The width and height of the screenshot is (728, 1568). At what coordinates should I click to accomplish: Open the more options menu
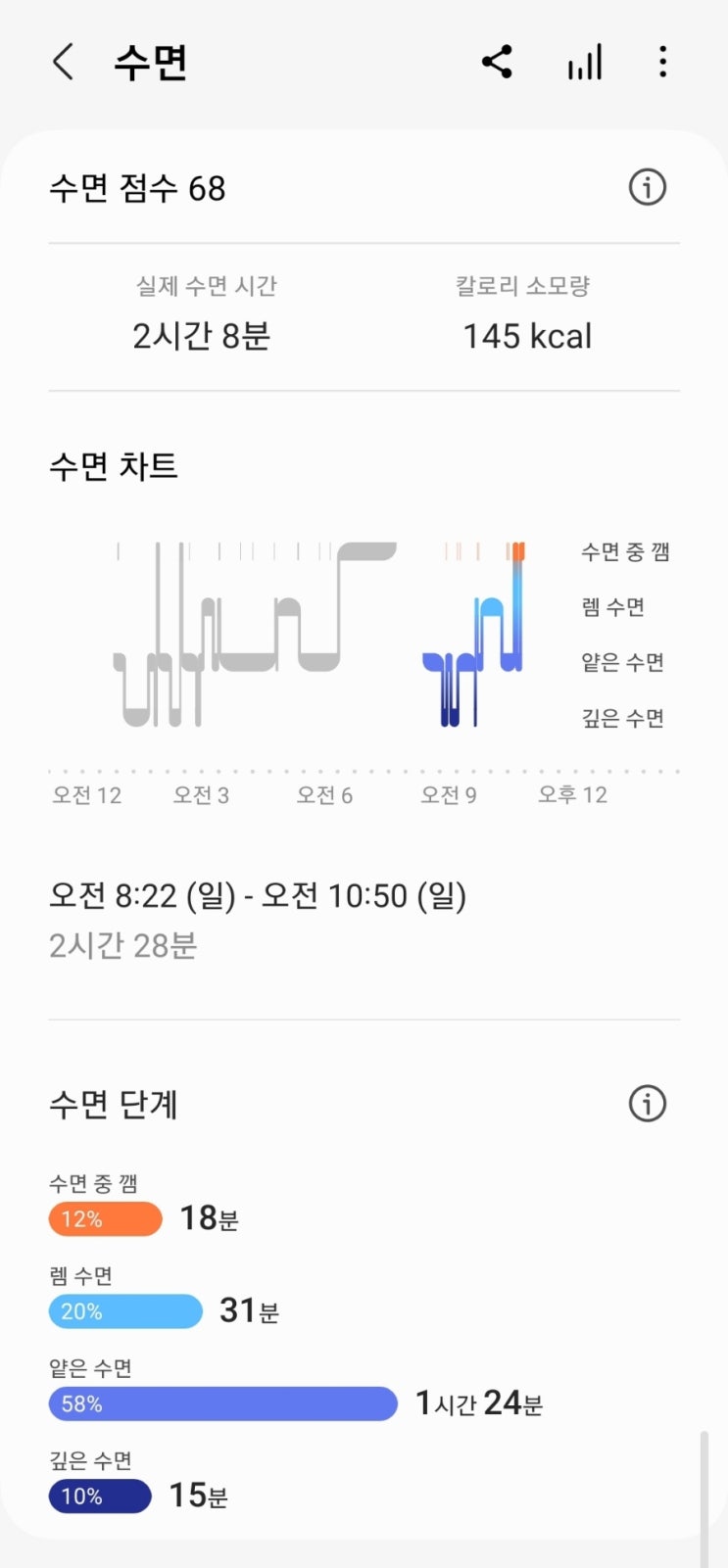(663, 62)
